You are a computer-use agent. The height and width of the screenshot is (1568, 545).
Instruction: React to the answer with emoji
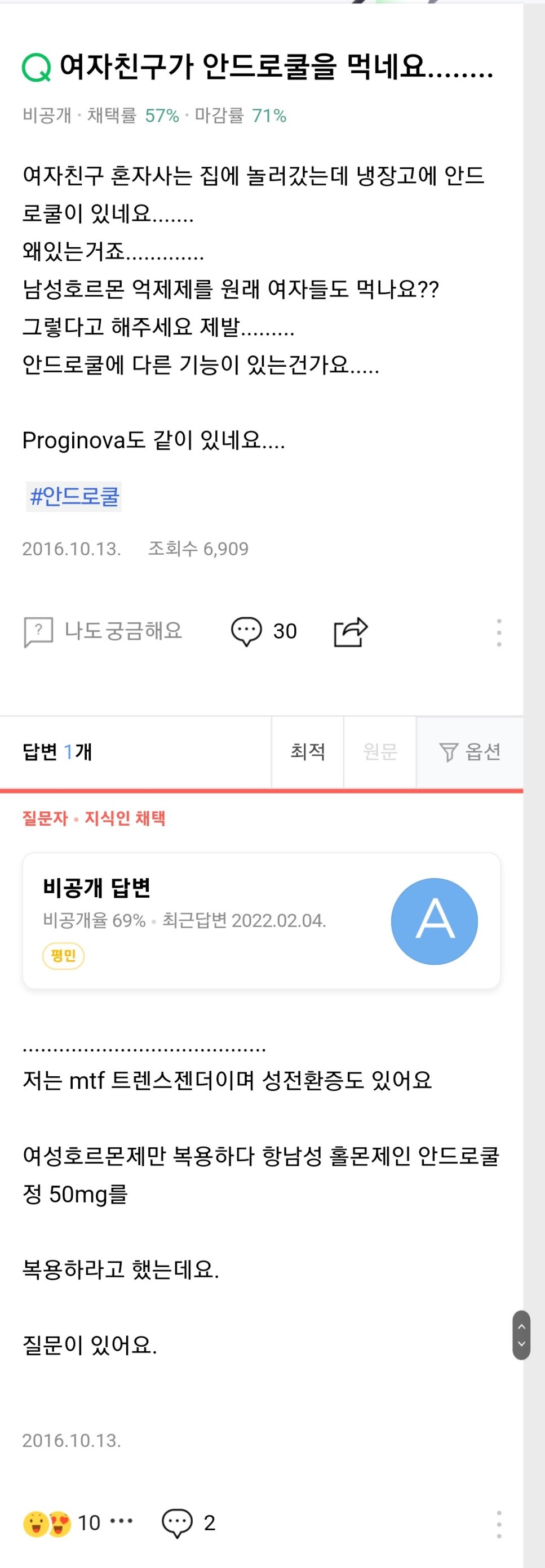pos(47,1524)
